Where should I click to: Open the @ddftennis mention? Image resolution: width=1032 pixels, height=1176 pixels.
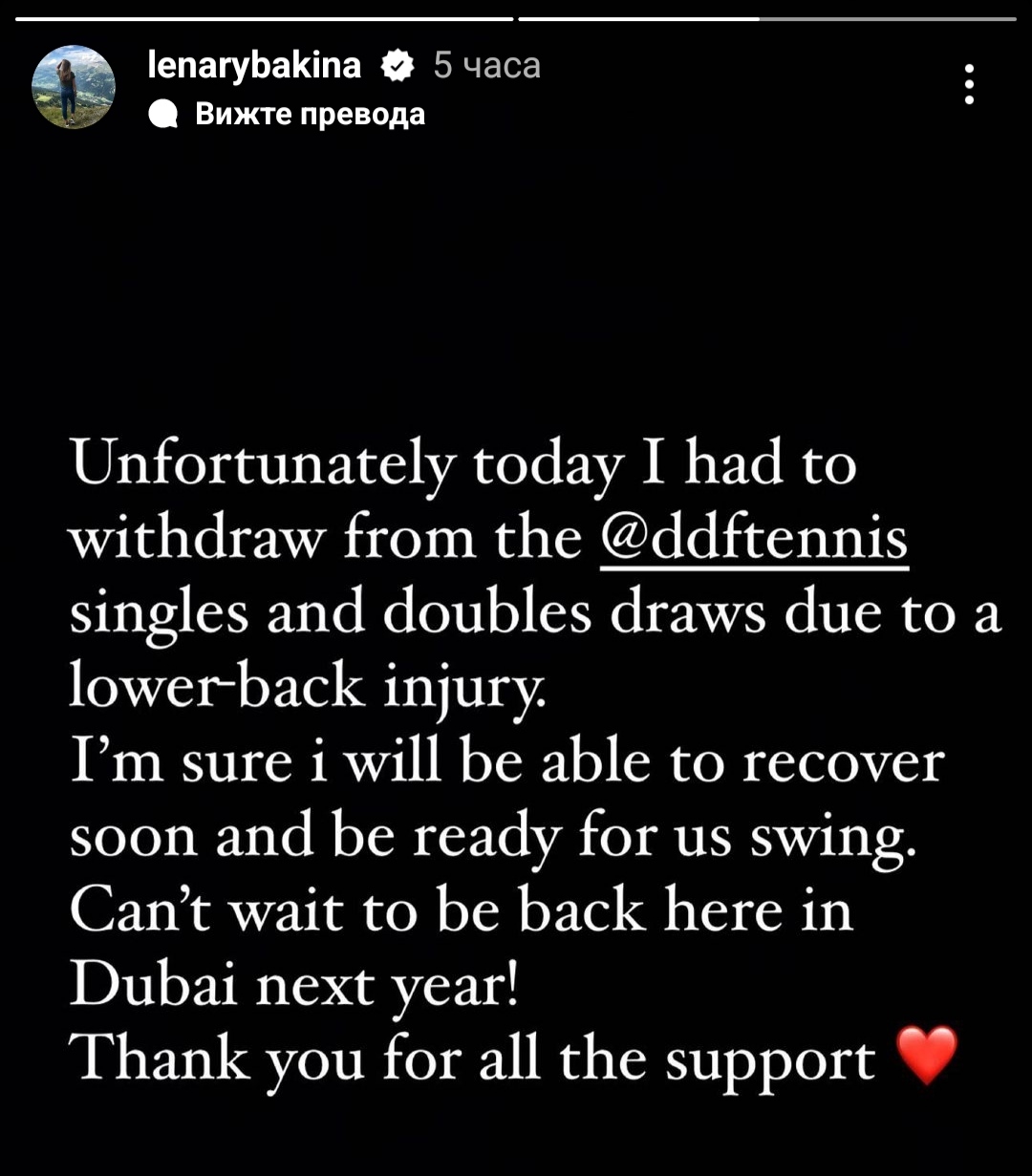pos(754,542)
